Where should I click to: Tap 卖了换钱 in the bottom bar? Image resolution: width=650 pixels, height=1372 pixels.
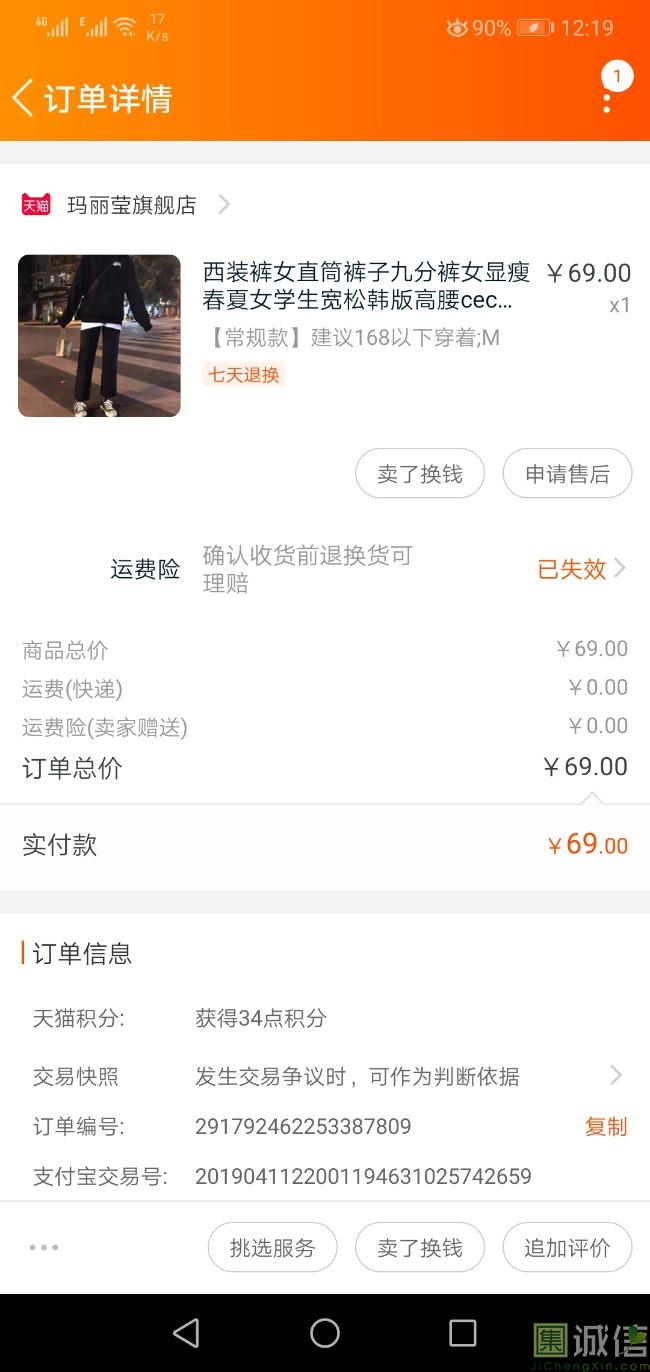pyautogui.click(x=420, y=1248)
